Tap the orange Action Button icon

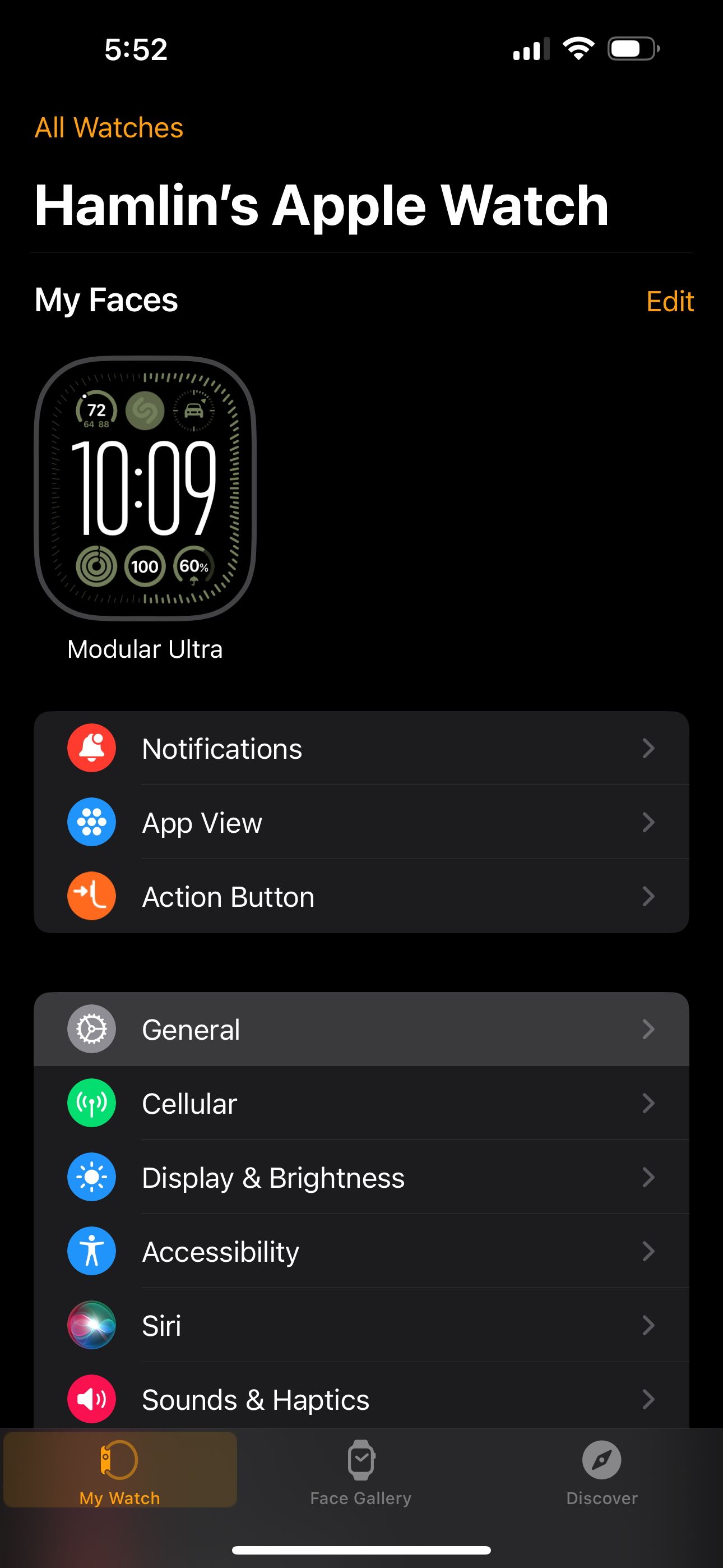point(91,896)
